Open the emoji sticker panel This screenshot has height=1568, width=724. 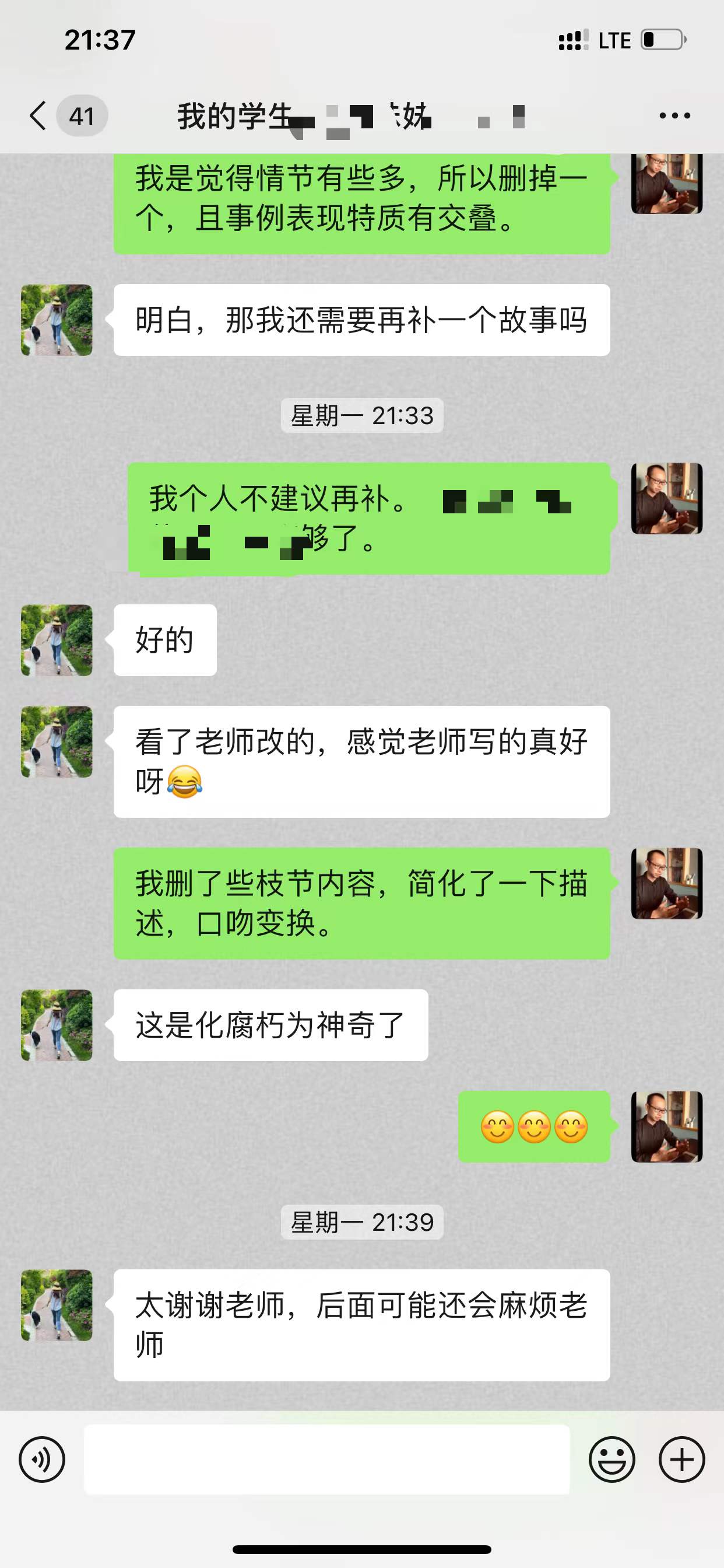point(611,1459)
